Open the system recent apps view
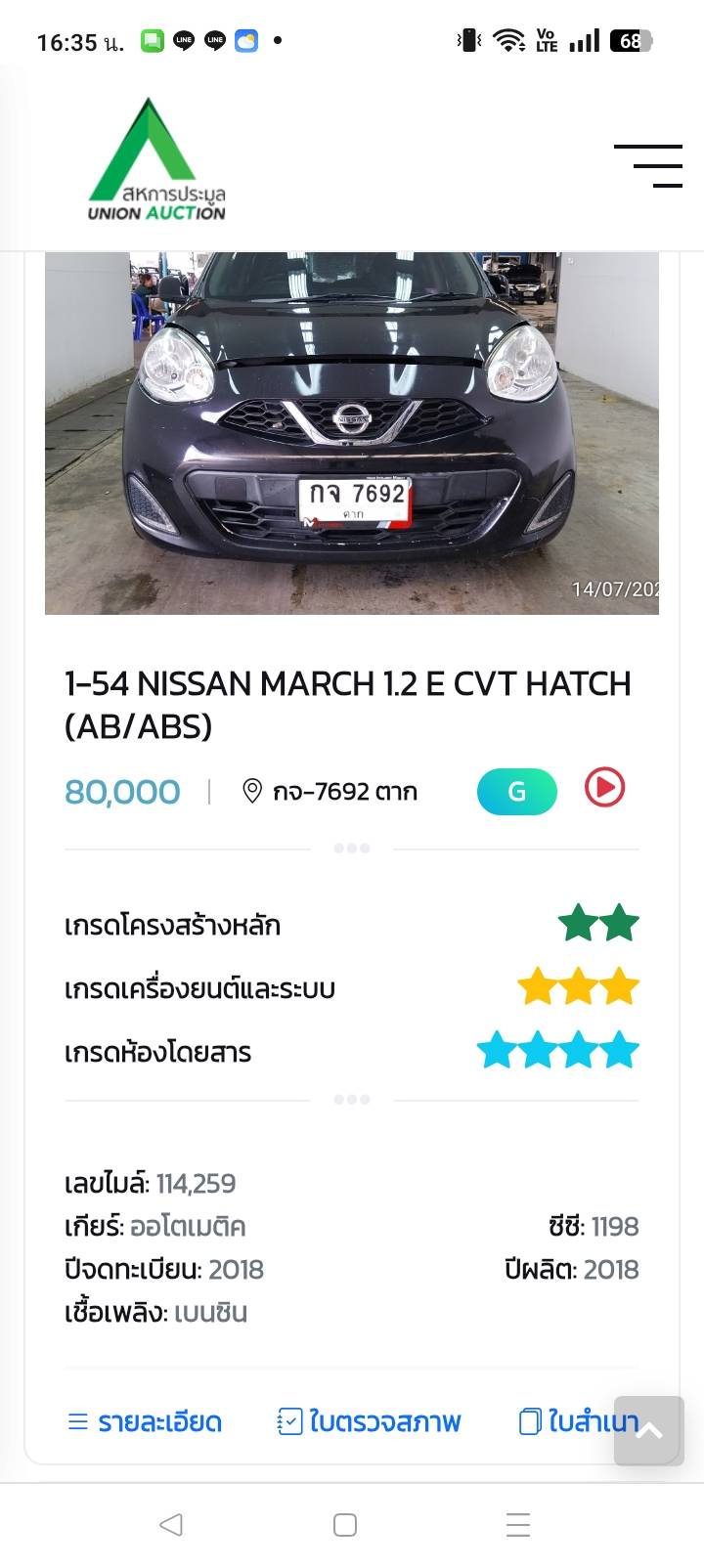Viewport: 704px width, 1568px height. click(x=518, y=1524)
